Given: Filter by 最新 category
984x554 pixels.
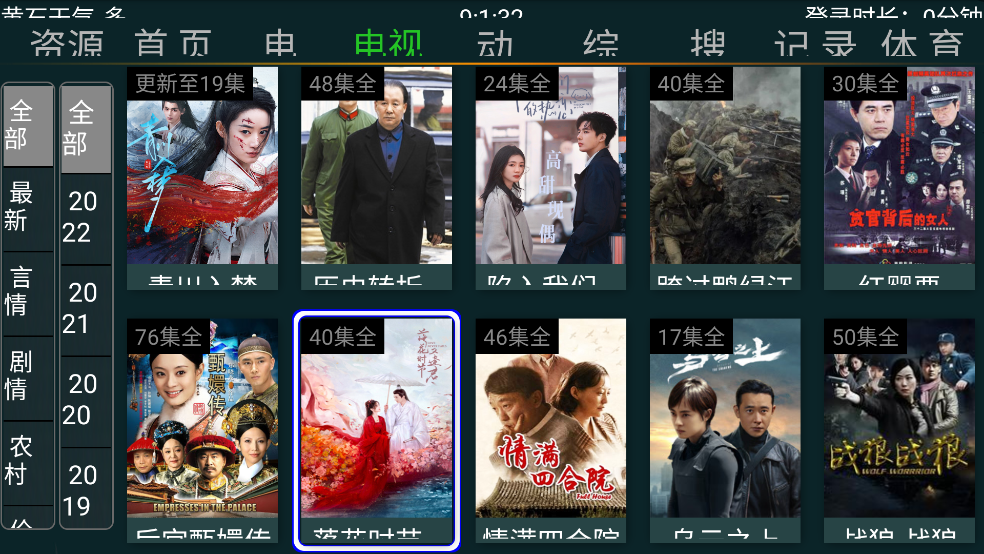Looking at the screenshot, I should (x=27, y=207).
